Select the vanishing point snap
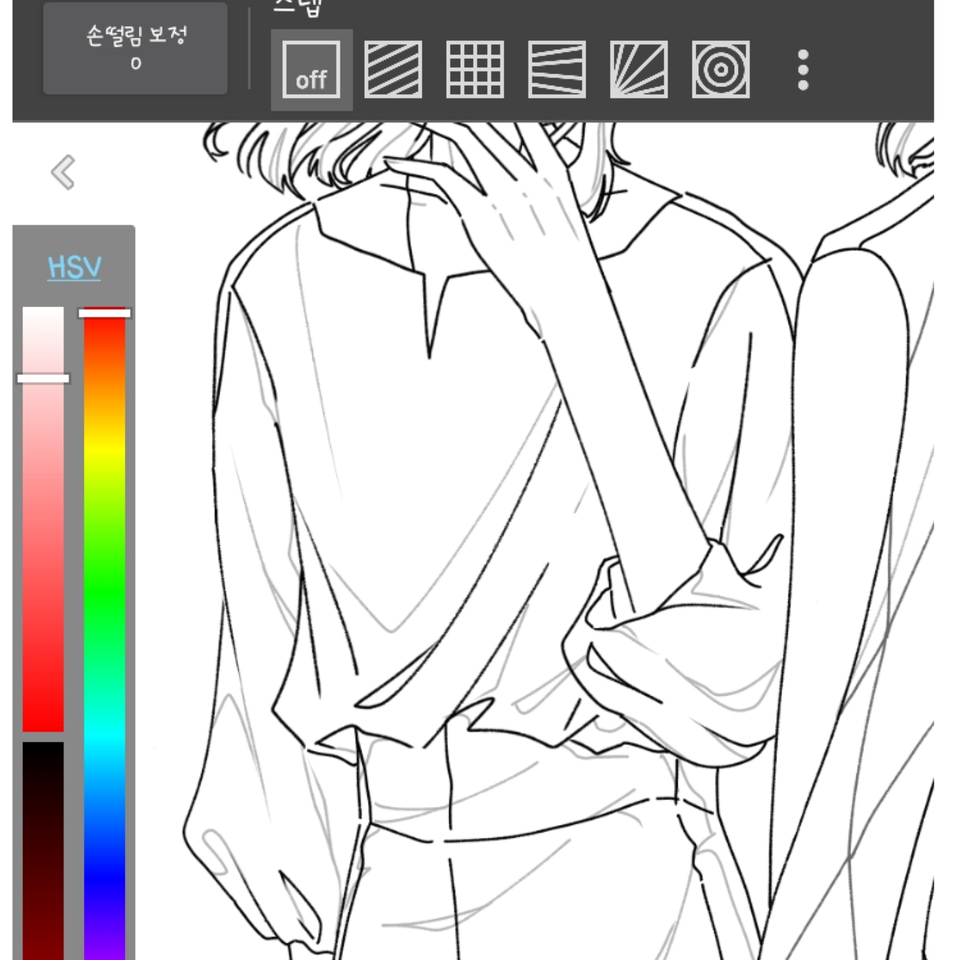This screenshot has width=960, height=960. (x=557, y=70)
